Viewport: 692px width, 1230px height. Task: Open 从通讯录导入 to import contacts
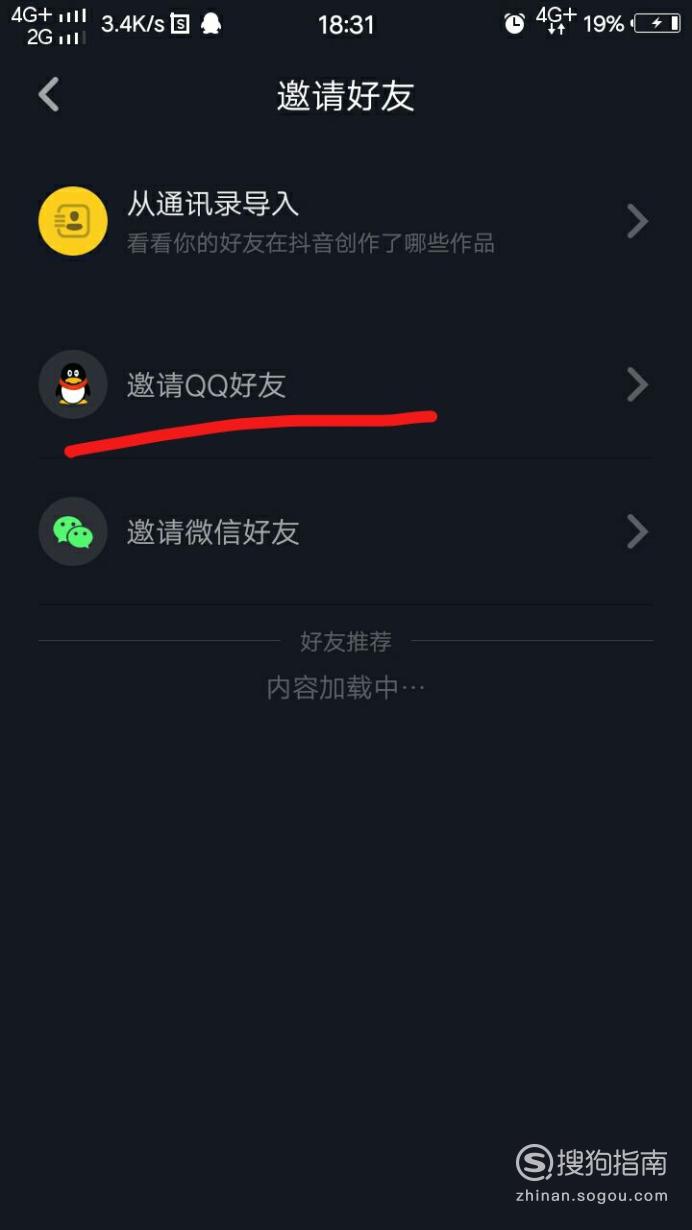tap(346, 221)
